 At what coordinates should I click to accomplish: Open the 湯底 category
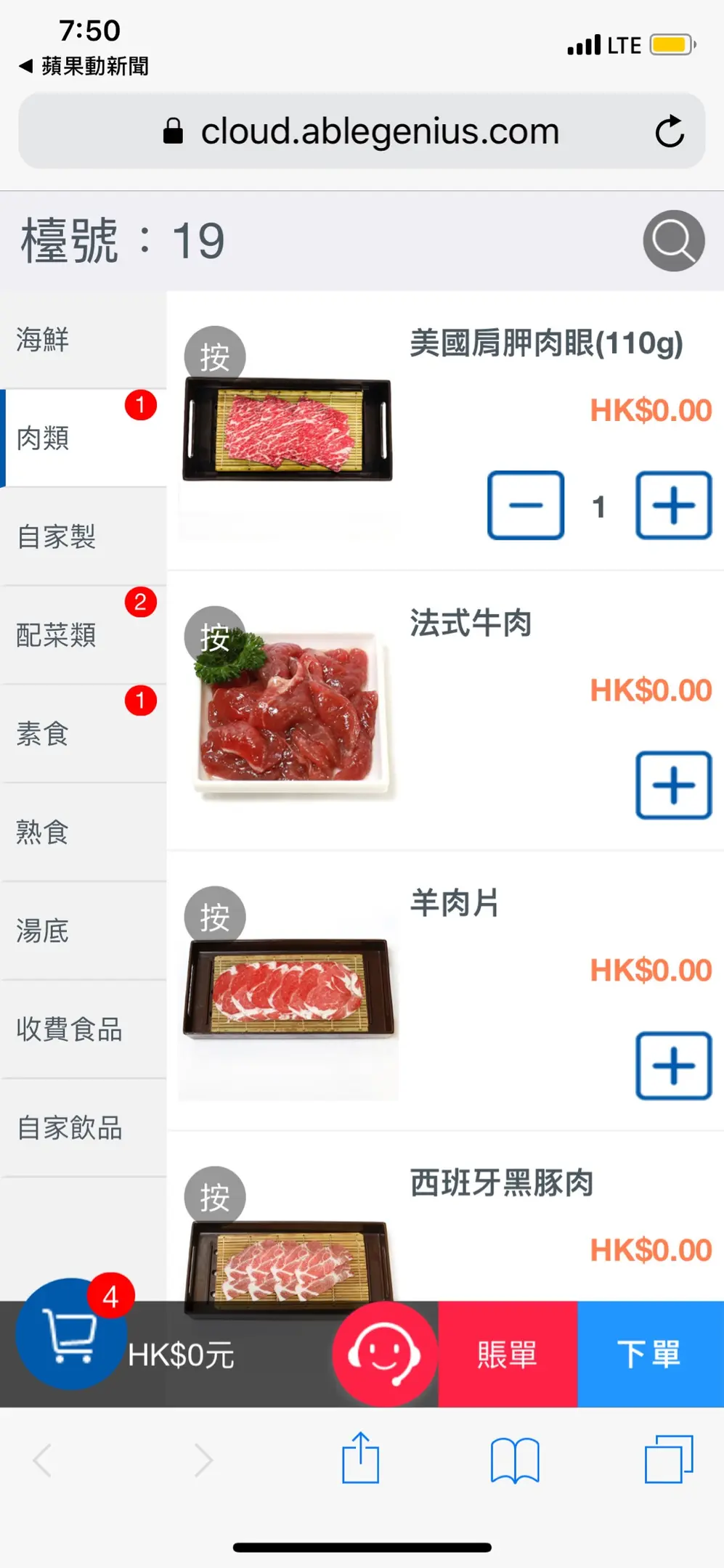coord(83,931)
